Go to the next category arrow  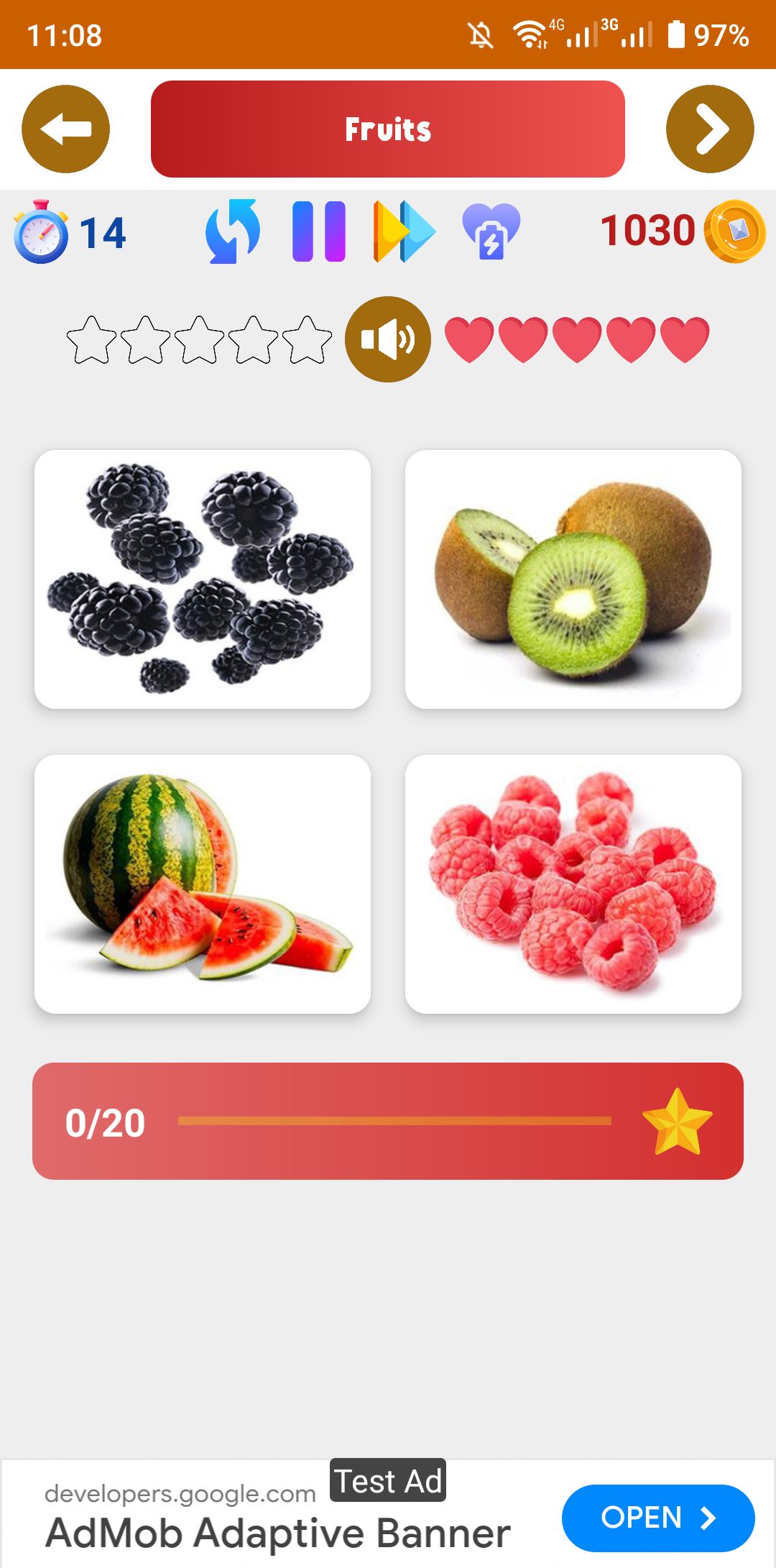pos(710,129)
